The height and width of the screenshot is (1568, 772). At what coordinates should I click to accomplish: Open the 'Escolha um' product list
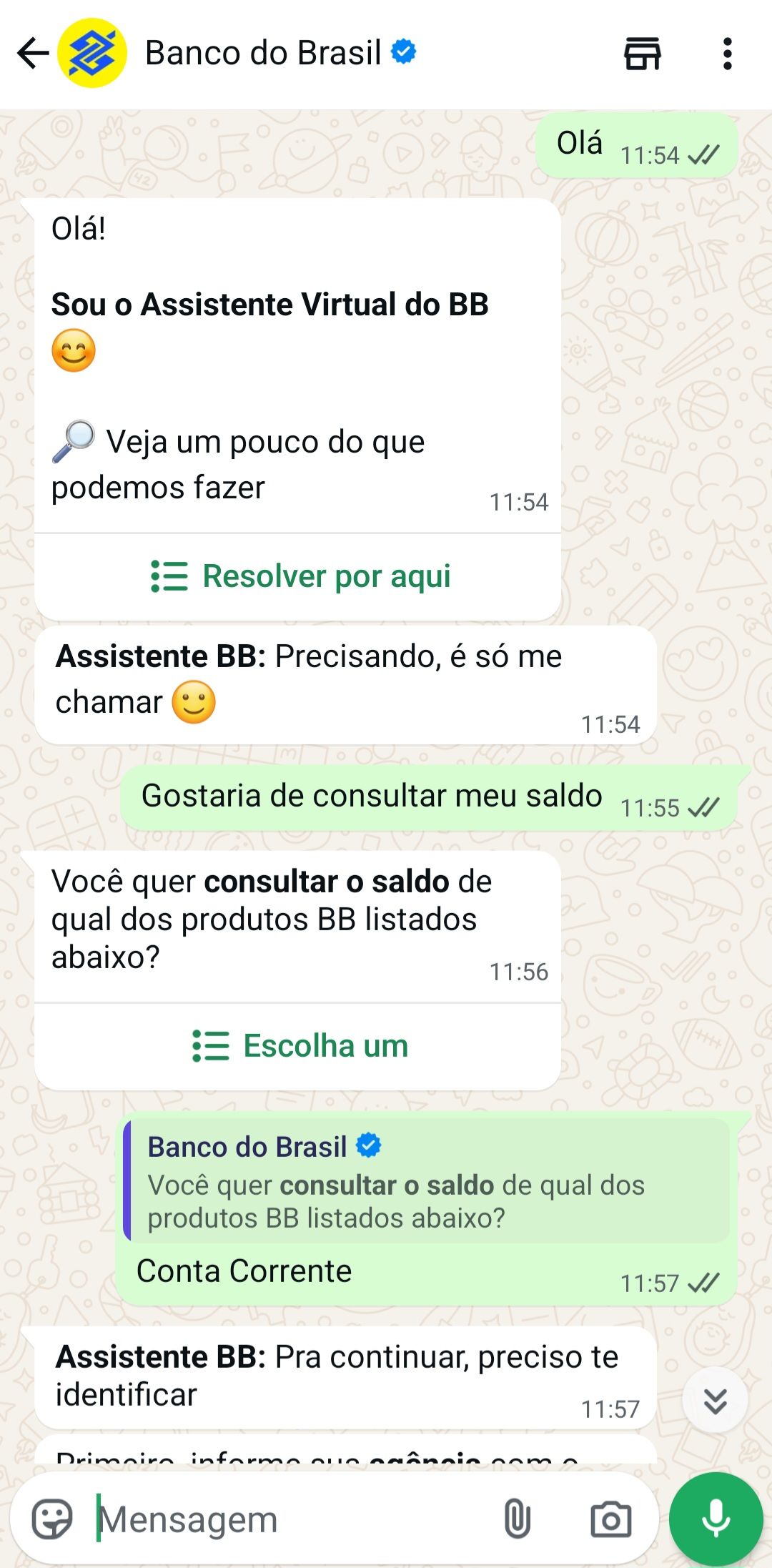299,1045
